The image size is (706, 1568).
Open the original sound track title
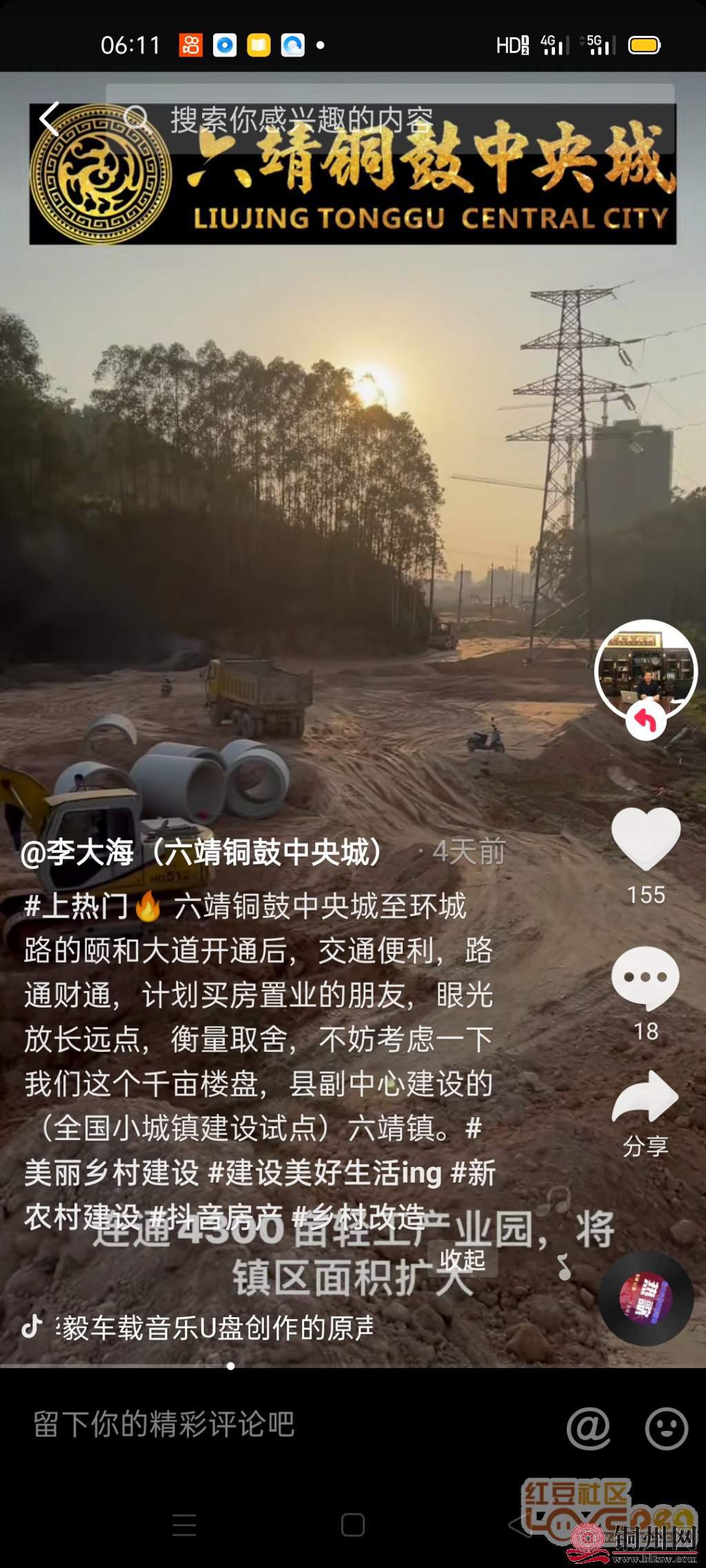(217, 1327)
